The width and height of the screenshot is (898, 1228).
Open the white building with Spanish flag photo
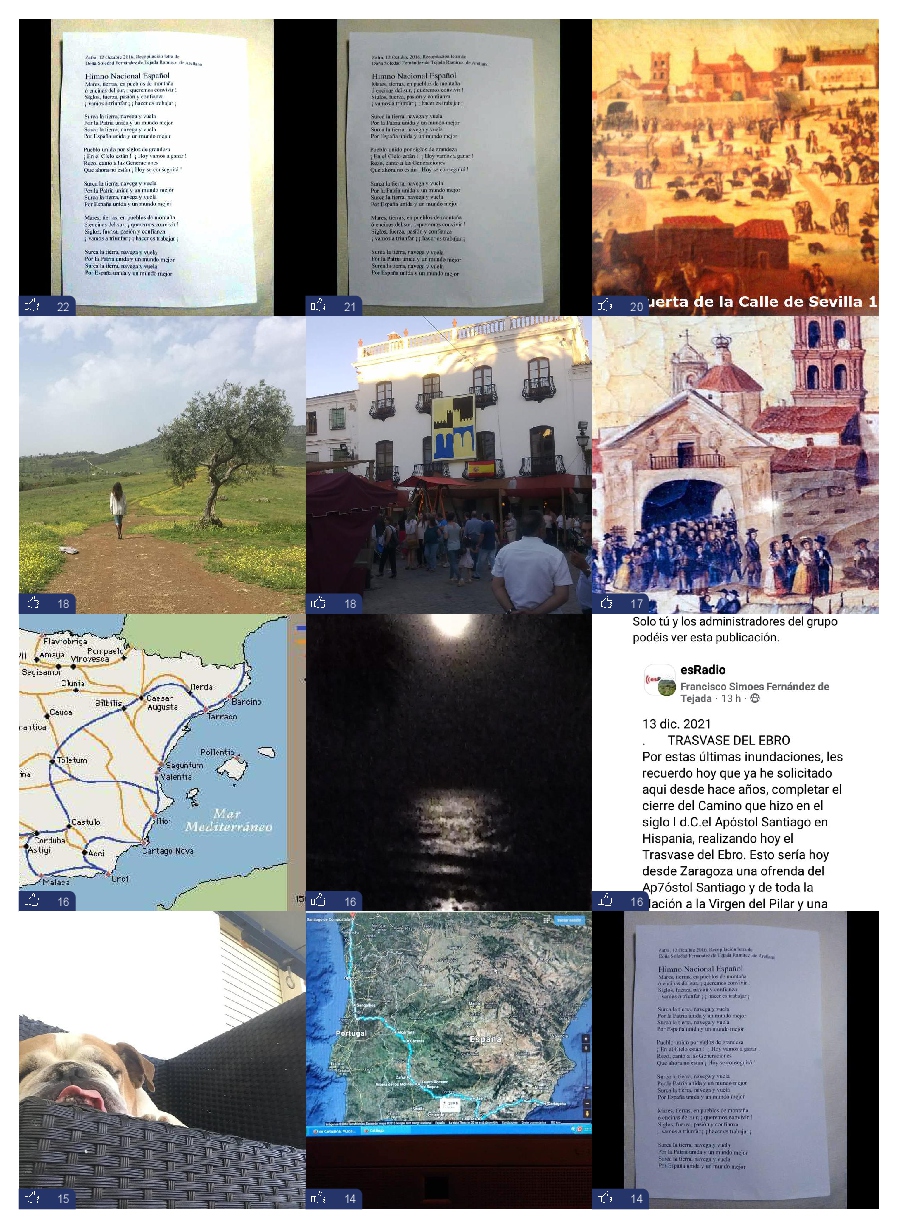[x=449, y=465]
